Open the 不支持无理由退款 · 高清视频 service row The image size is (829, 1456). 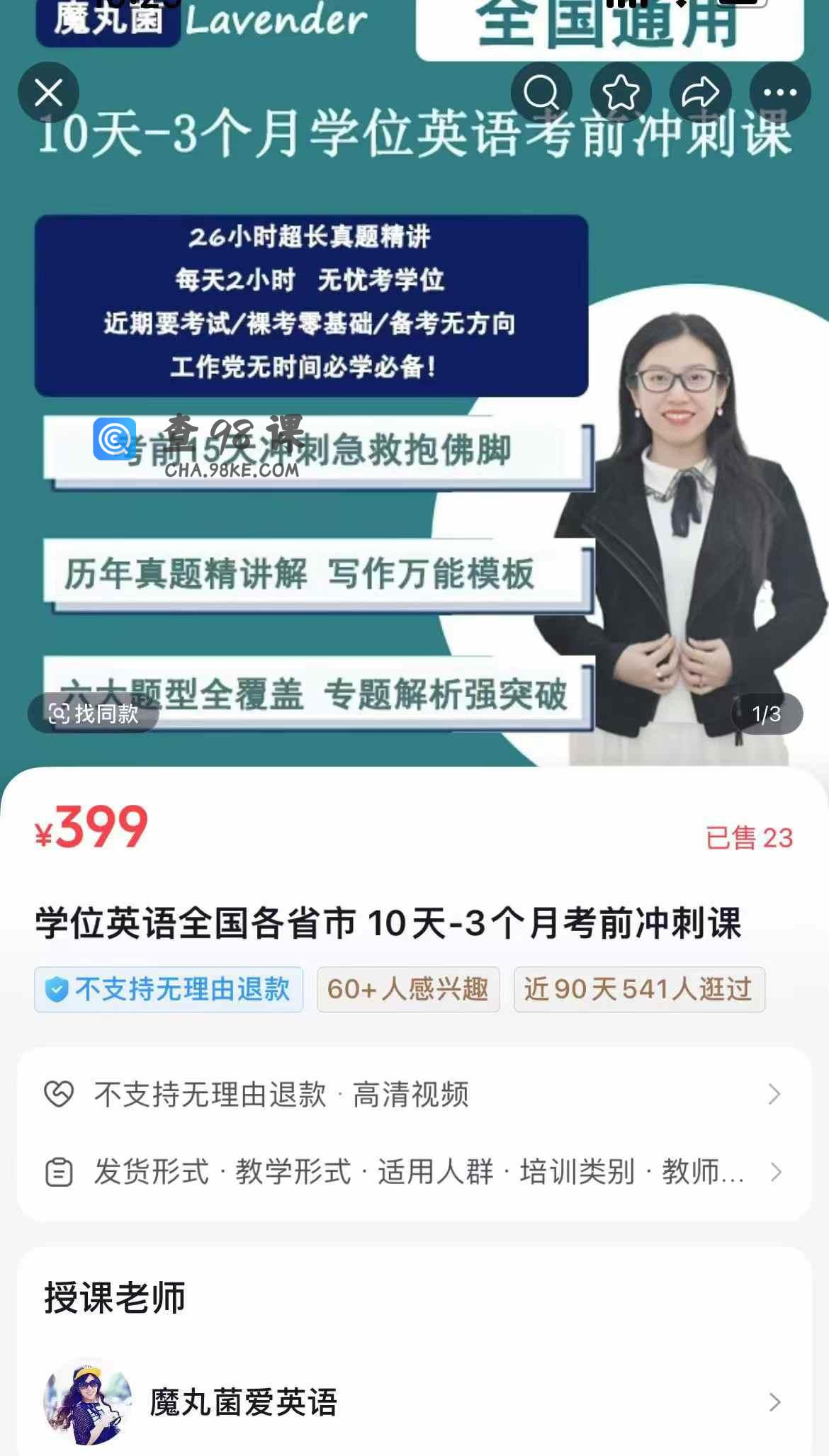[x=414, y=1095]
